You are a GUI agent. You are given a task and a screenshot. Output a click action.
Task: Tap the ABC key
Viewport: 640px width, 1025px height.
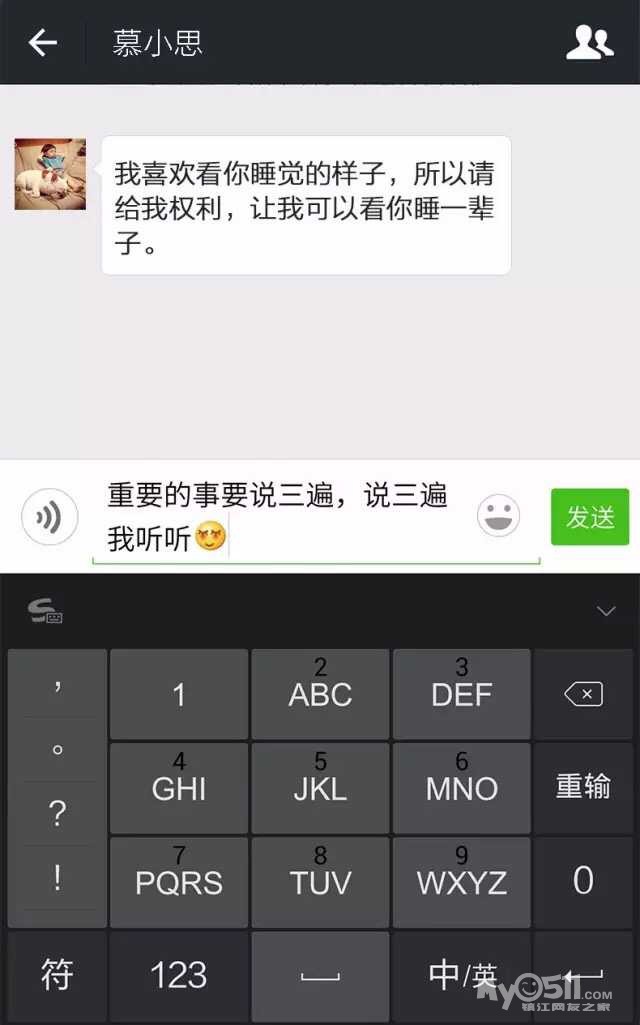[320, 694]
